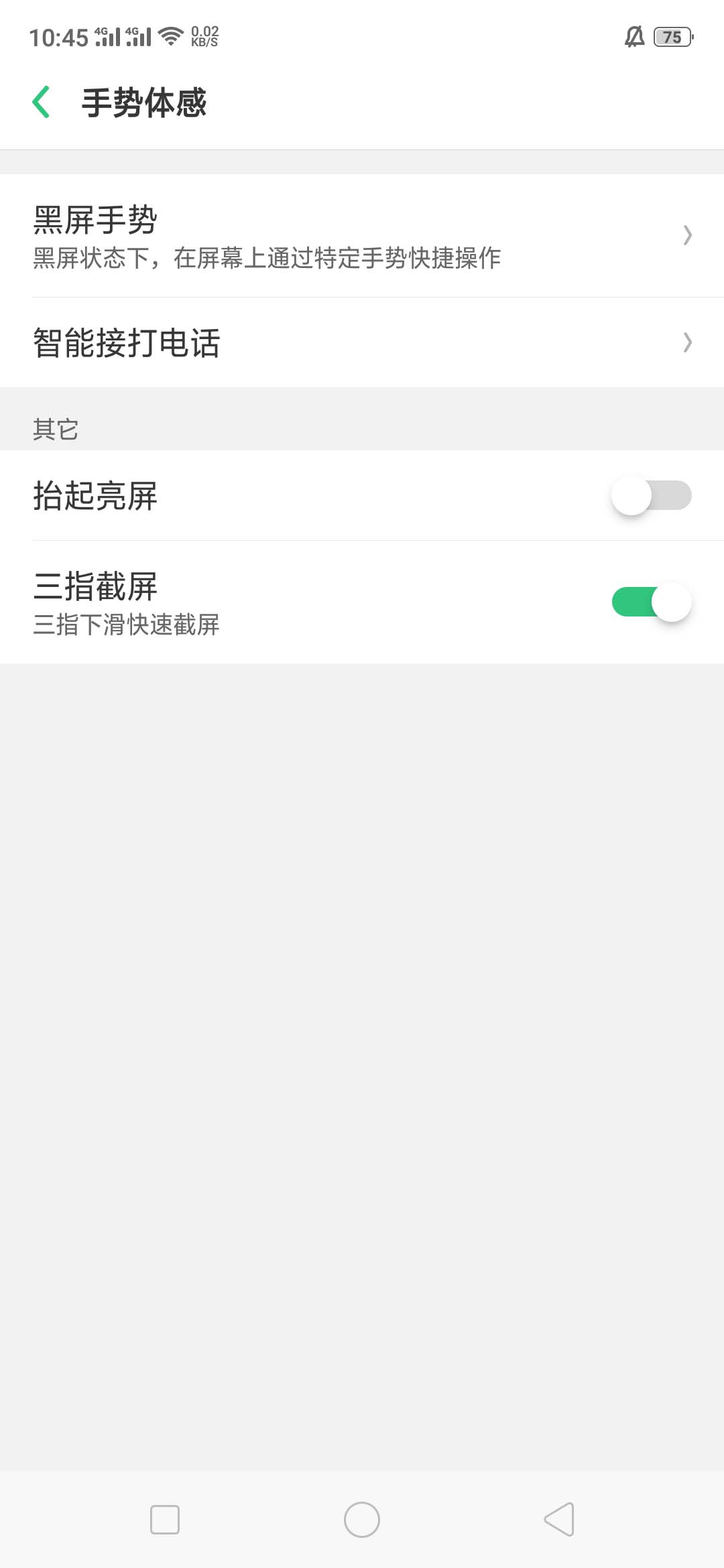Open 智能接打电话 settings

(362, 342)
